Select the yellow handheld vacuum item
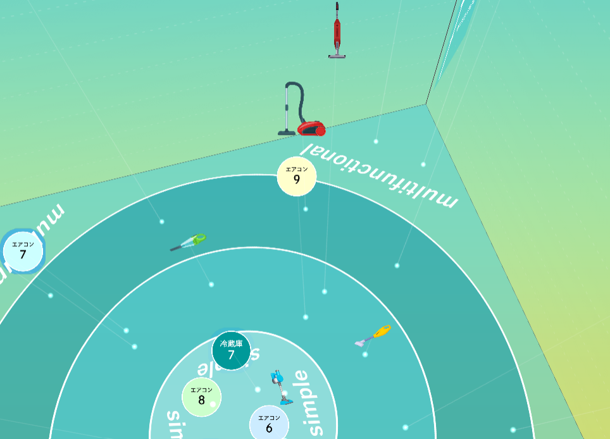610x439 pixels. click(x=374, y=336)
